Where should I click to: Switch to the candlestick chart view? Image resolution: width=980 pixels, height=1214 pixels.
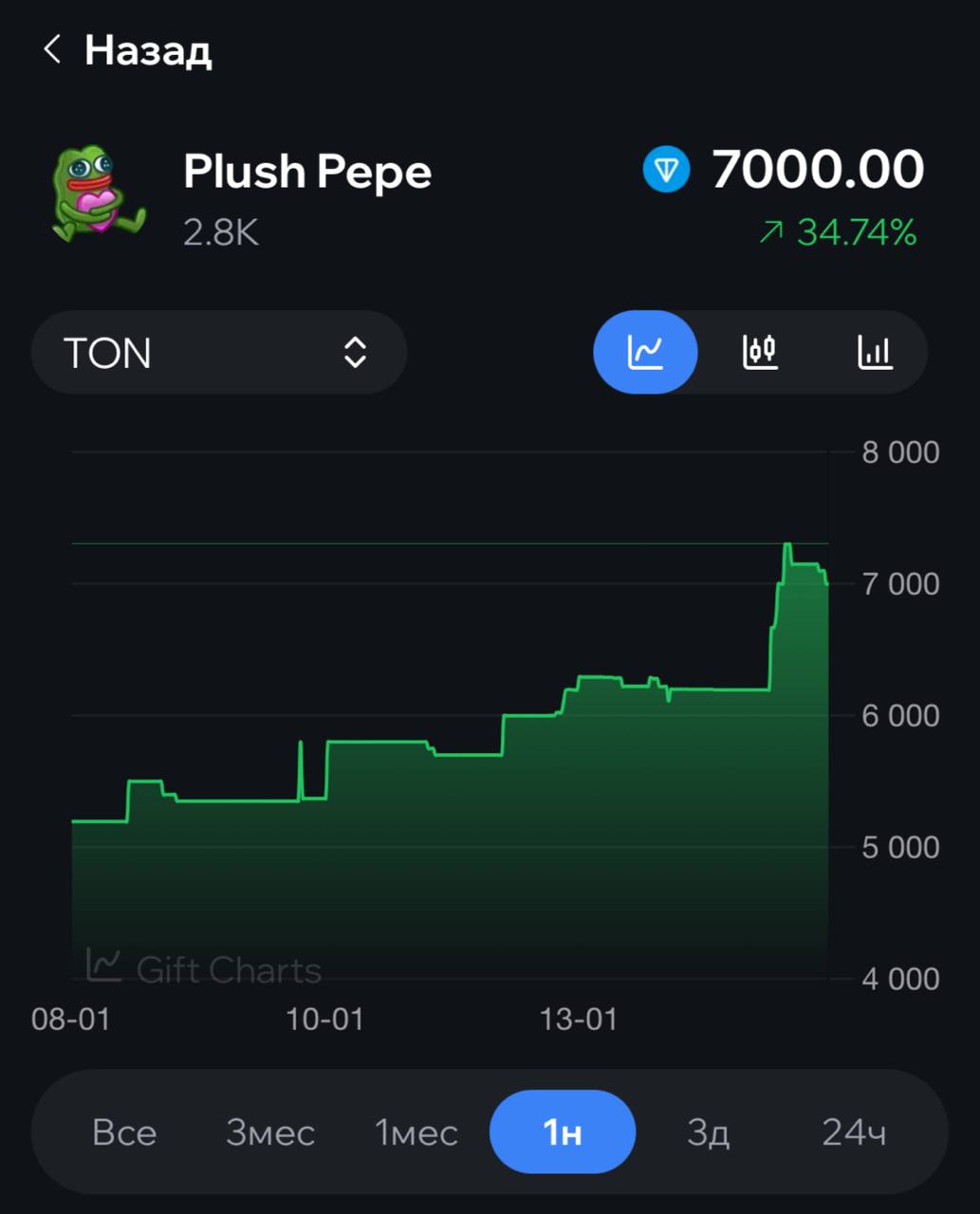760,353
